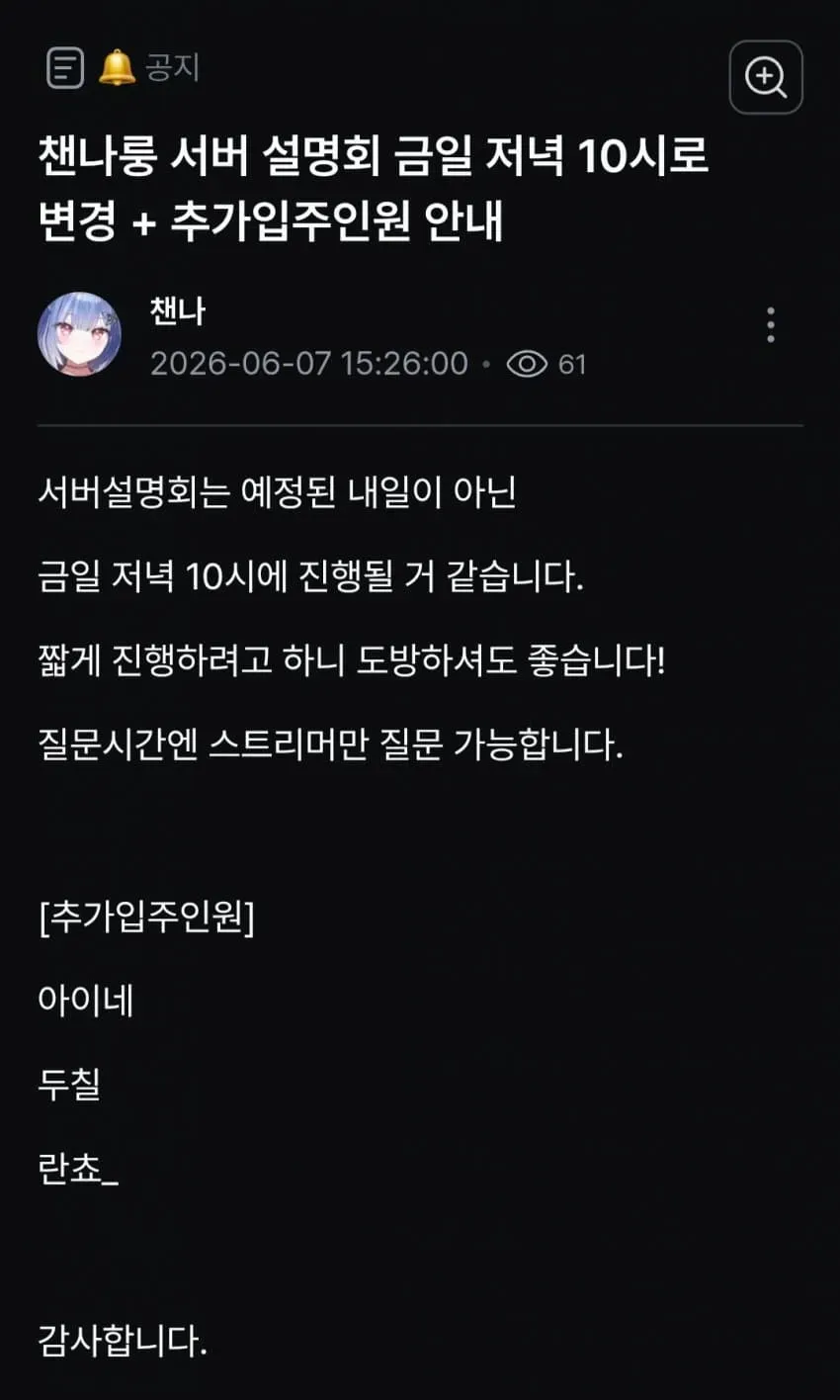Open 챈나's profile avatar
The width and height of the screenshot is (840, 1400).
tap(79, 334)
